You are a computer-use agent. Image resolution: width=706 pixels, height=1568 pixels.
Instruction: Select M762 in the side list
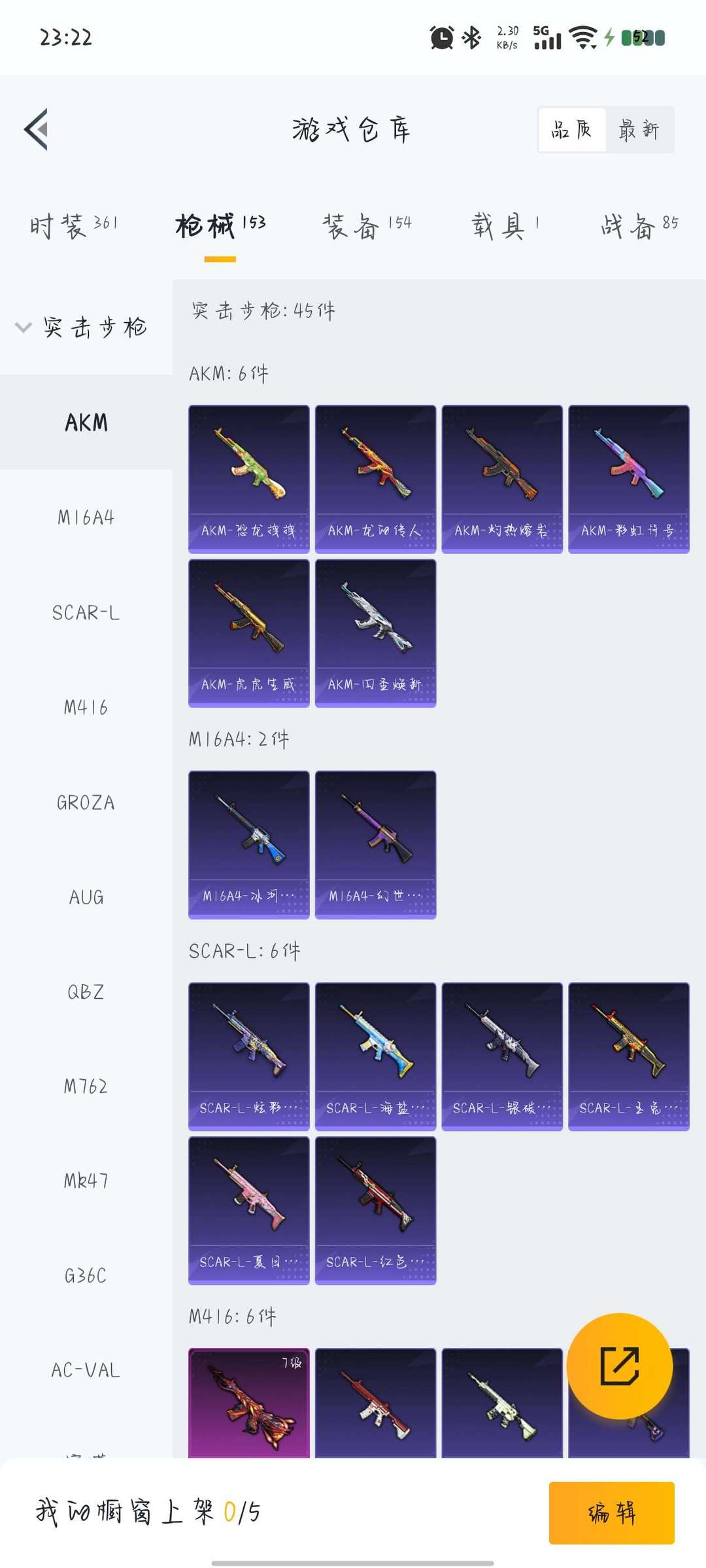click(x=86, y=1086)
